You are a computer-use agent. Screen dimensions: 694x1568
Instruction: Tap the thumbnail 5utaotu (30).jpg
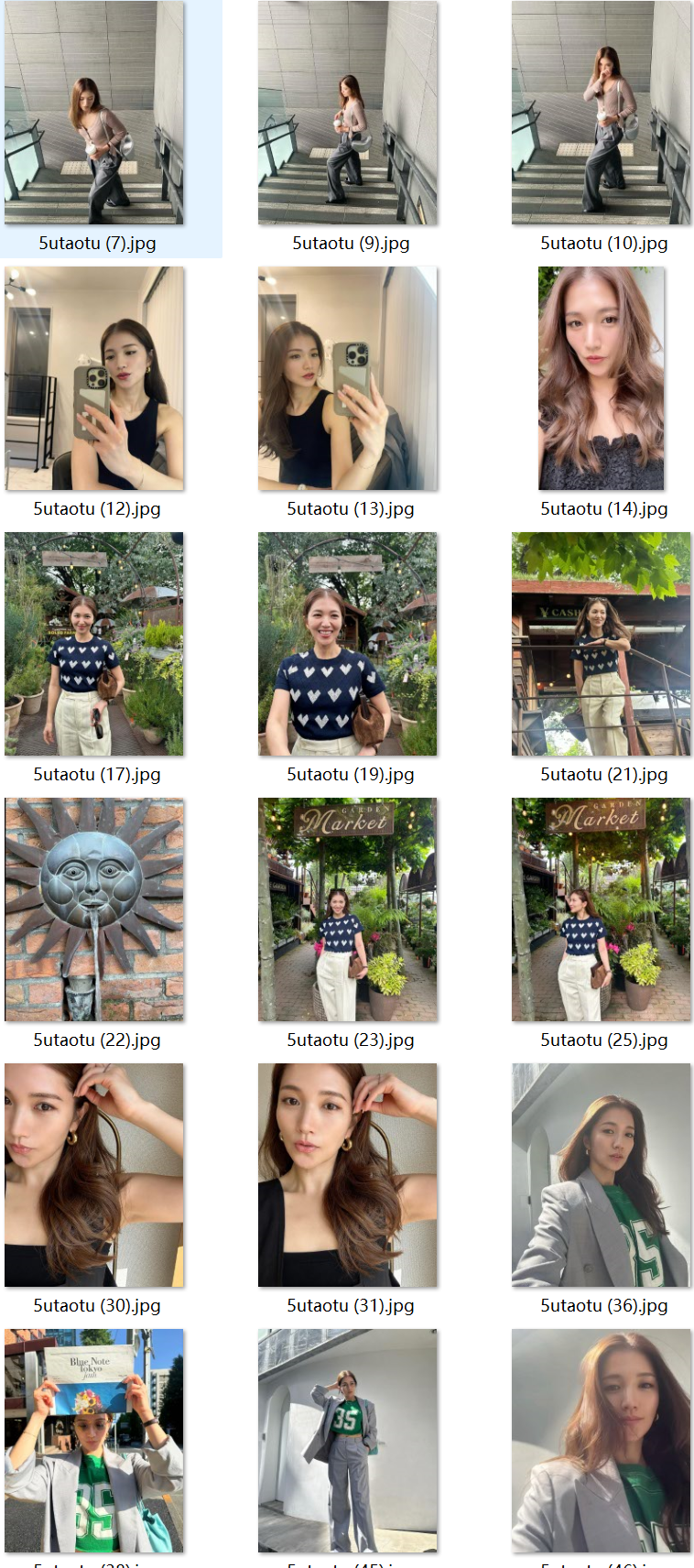pyautogui.click(x=94, y=1175)
